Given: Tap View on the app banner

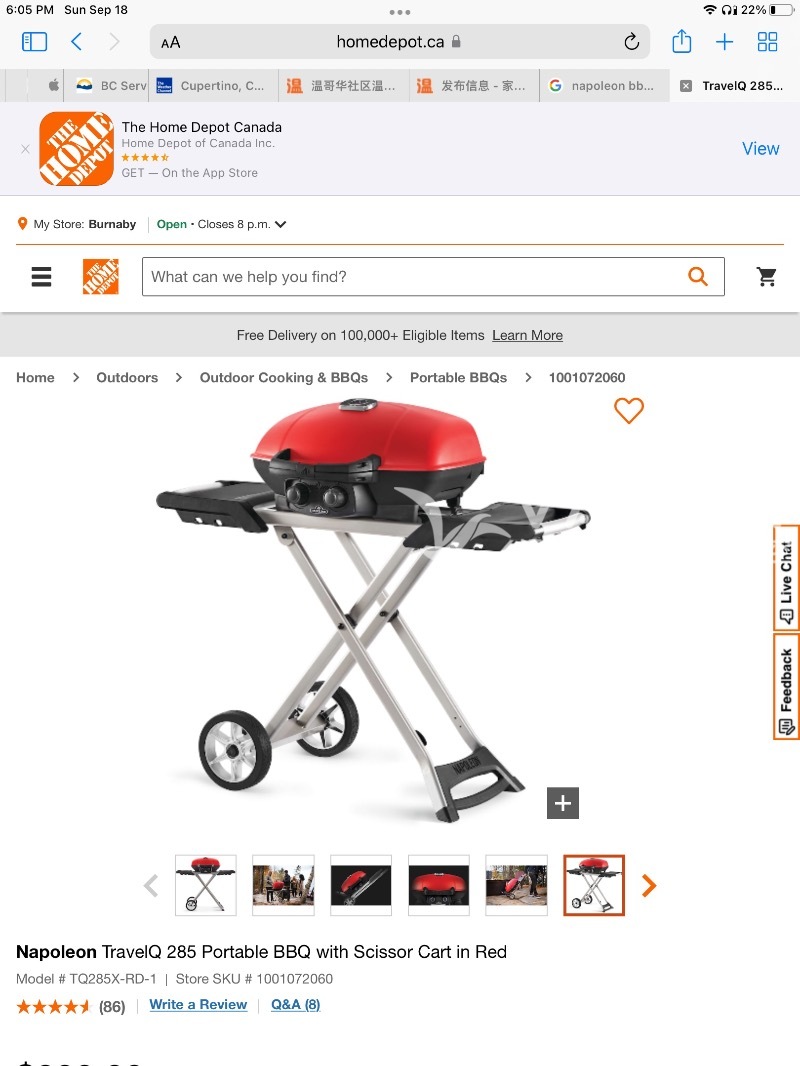Looking at the screenshot, I should tap(760, 149).
